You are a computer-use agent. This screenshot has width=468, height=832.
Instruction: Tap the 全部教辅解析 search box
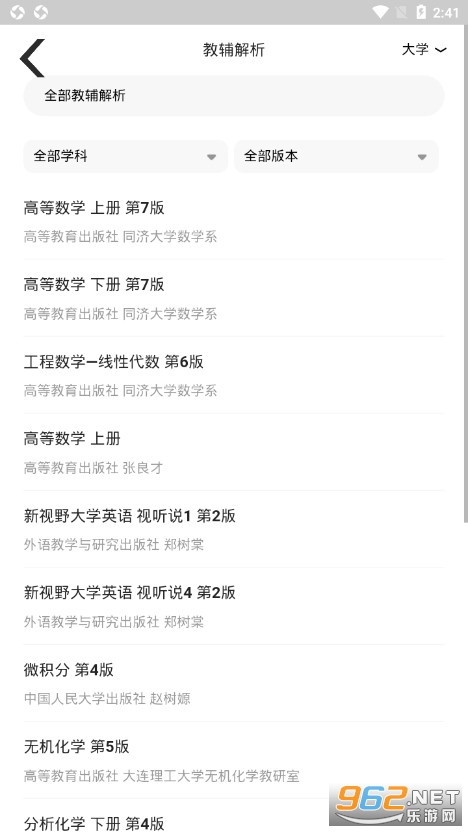point(233,96)
